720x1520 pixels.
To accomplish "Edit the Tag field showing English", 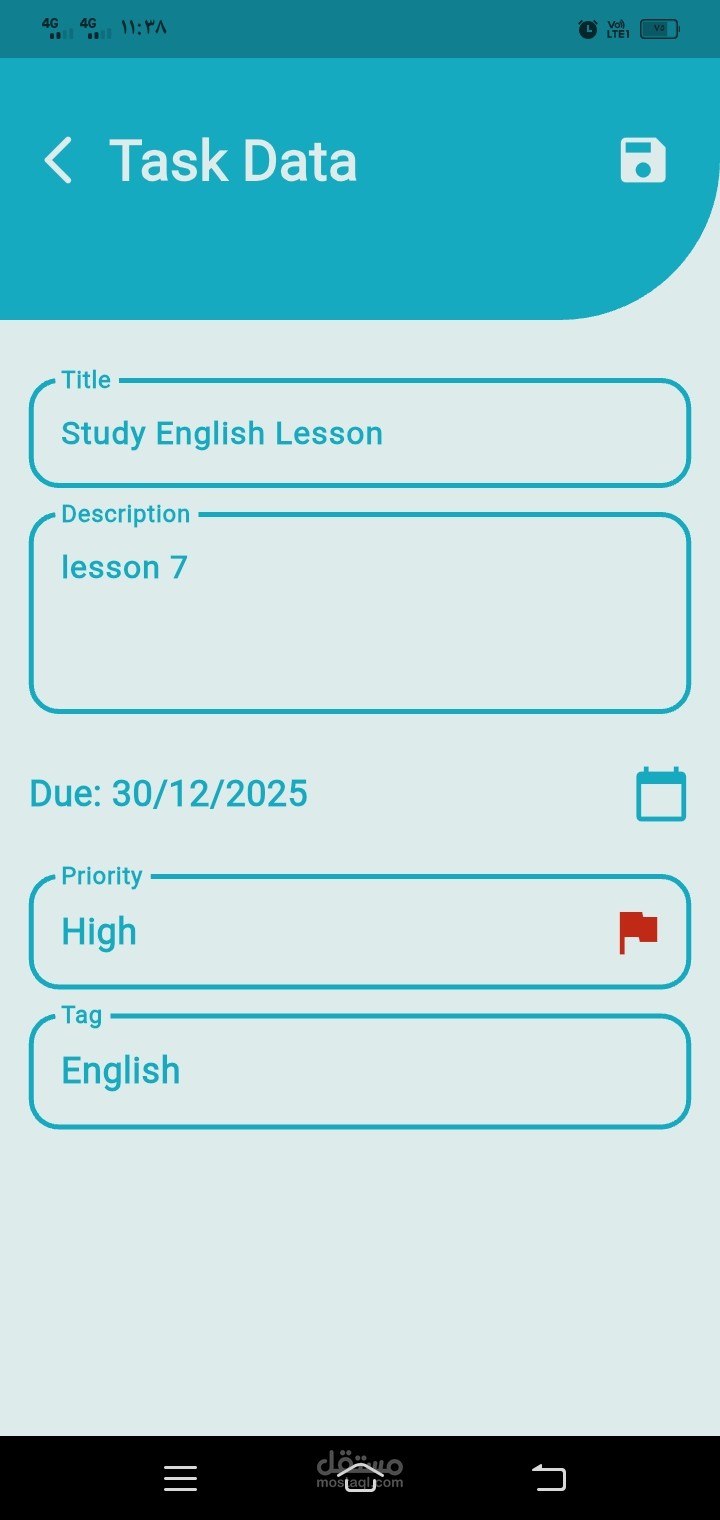I will (360, 1071).
